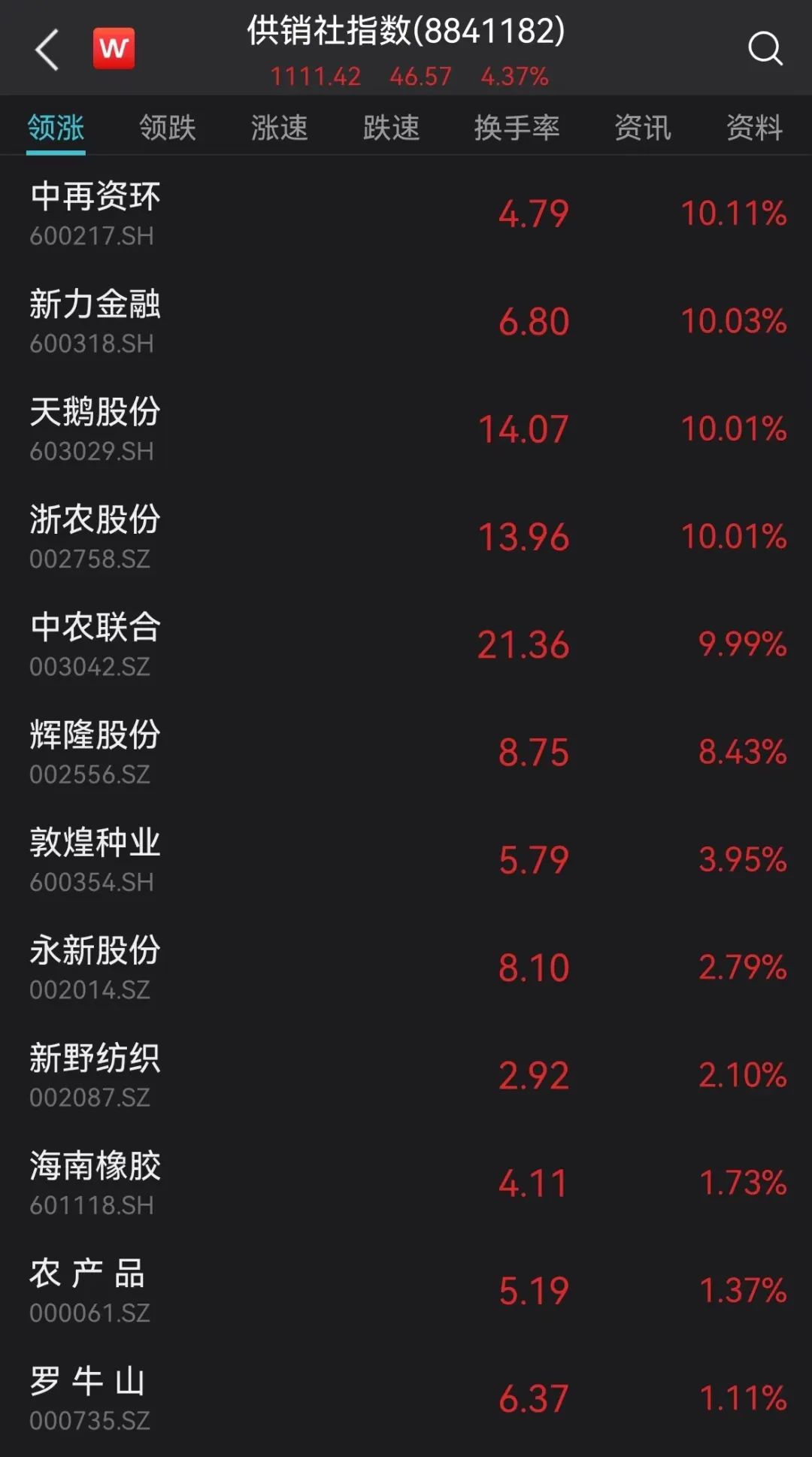Switch to the 资讯 tab
812x1457 pixels.
[642, 128]
